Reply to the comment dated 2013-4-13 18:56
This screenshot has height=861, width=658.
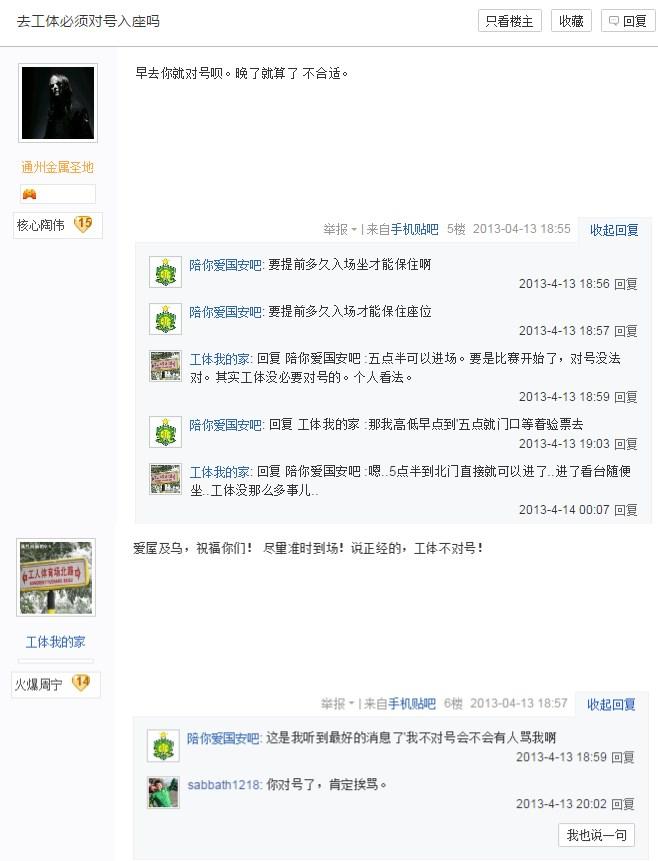[626, 284]
